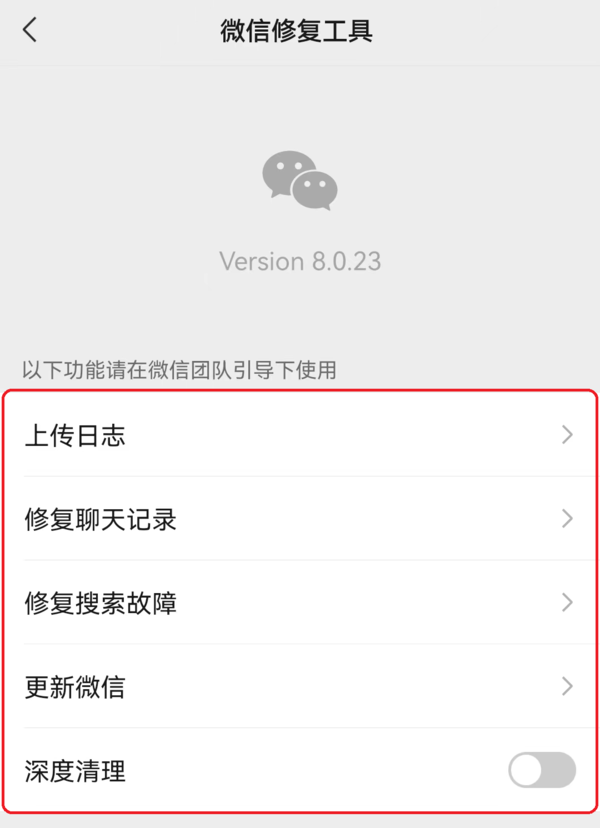
Task: Open the 更新微信 entry
Action: click(x=300, y=687)
